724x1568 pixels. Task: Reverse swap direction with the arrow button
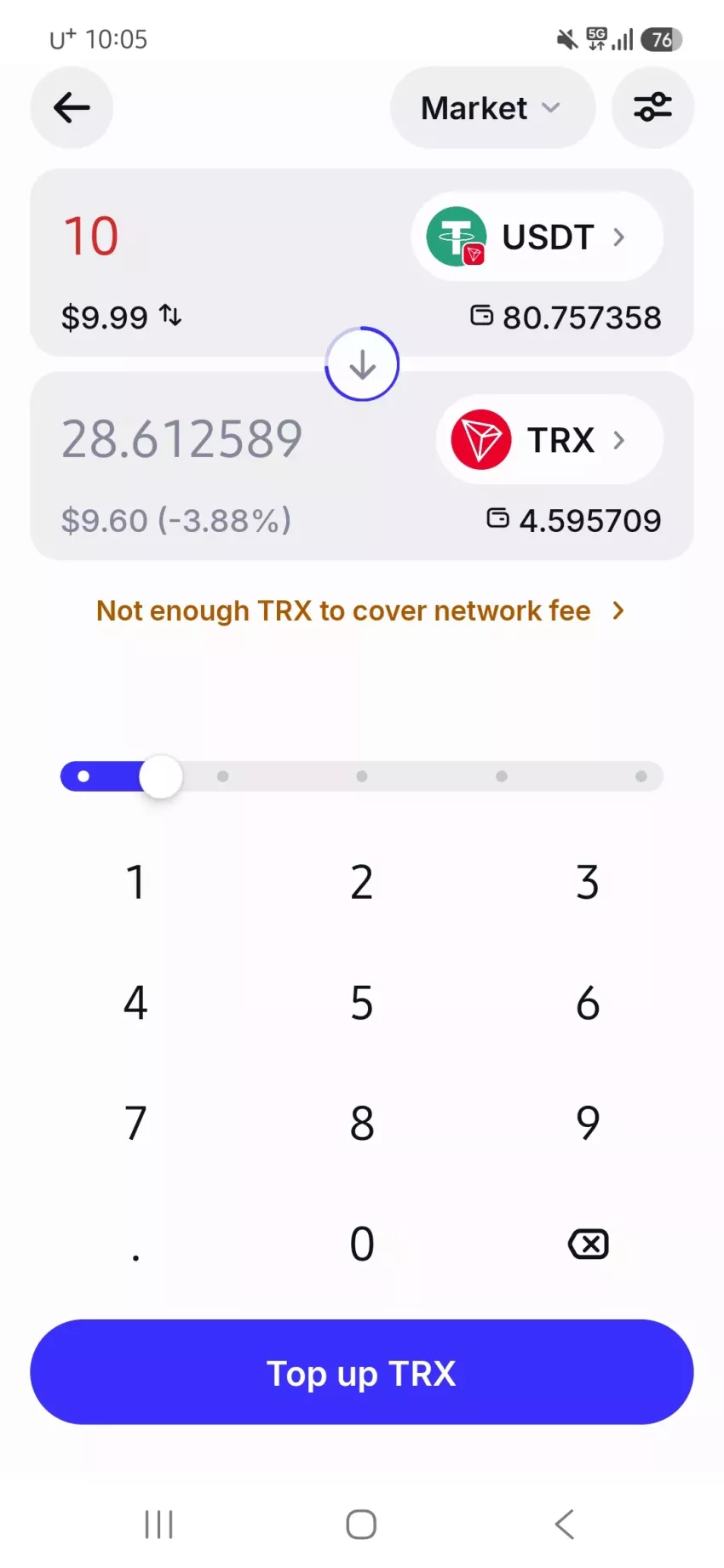pos(362,364)
